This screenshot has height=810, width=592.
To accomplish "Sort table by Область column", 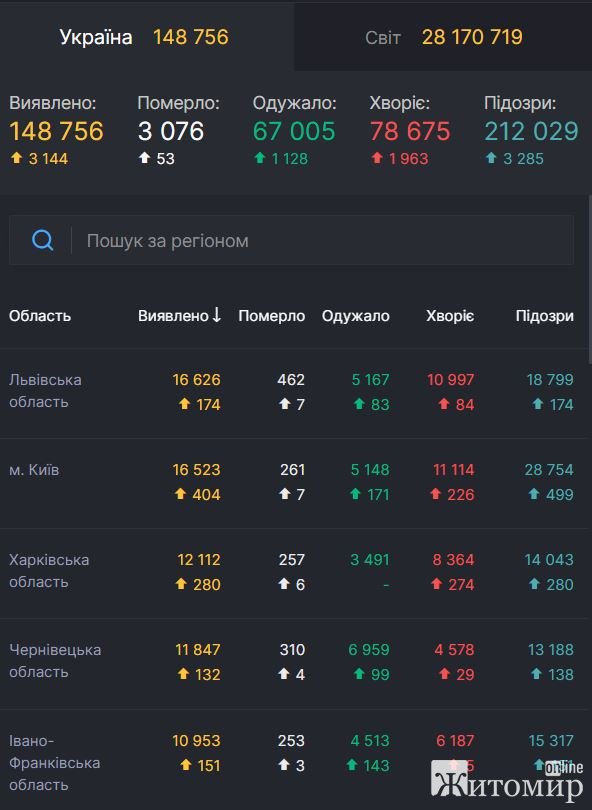I will [40, 316].
